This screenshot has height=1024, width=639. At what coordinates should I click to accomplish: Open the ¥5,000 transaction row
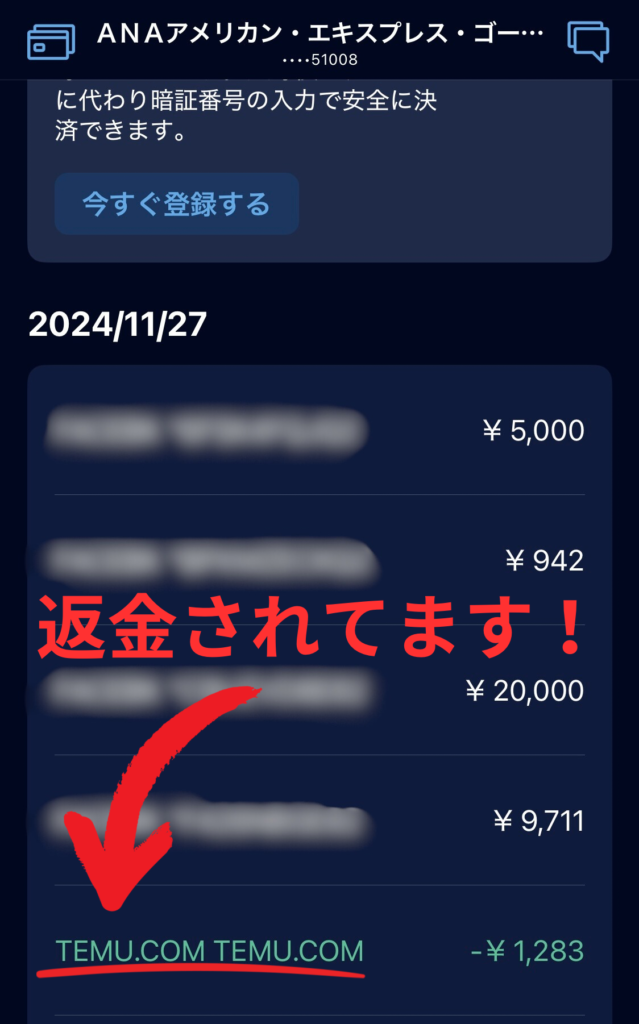tap(319, 431)
